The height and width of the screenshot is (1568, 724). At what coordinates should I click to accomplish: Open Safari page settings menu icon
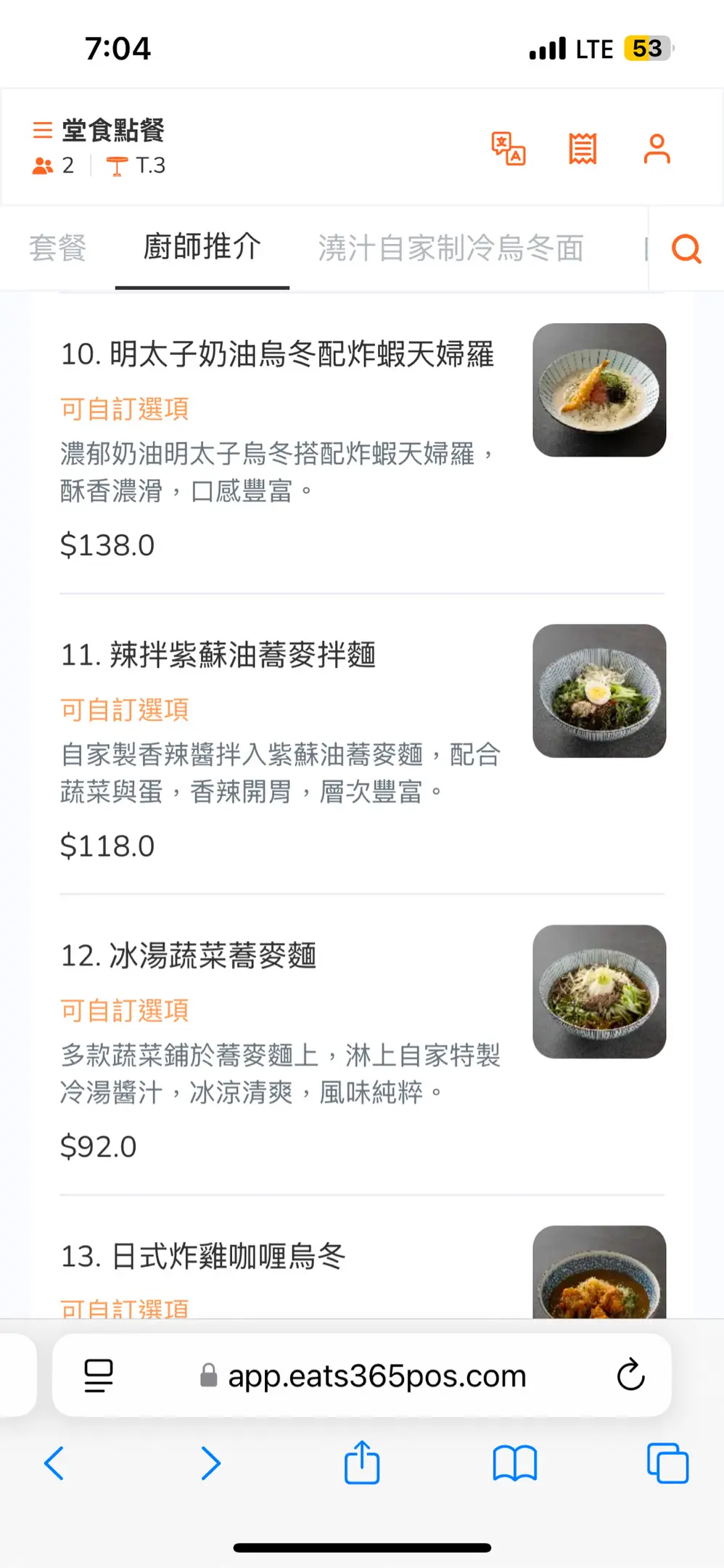point(99,1375)
